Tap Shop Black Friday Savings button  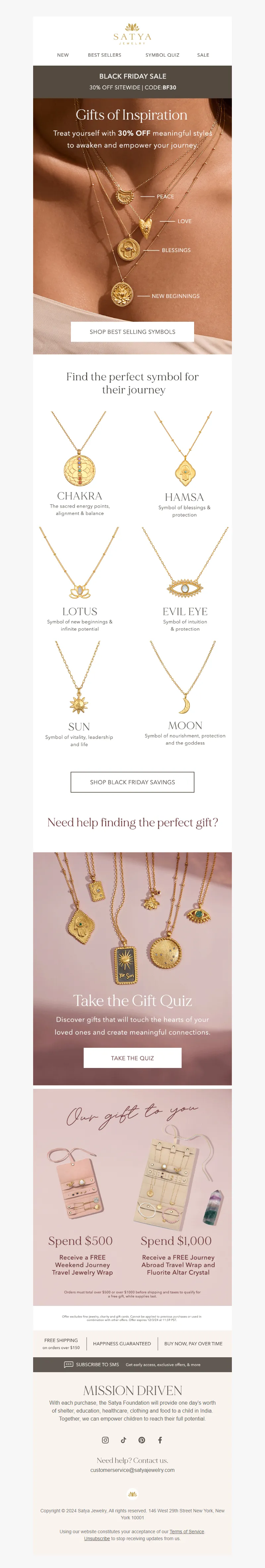132,782
